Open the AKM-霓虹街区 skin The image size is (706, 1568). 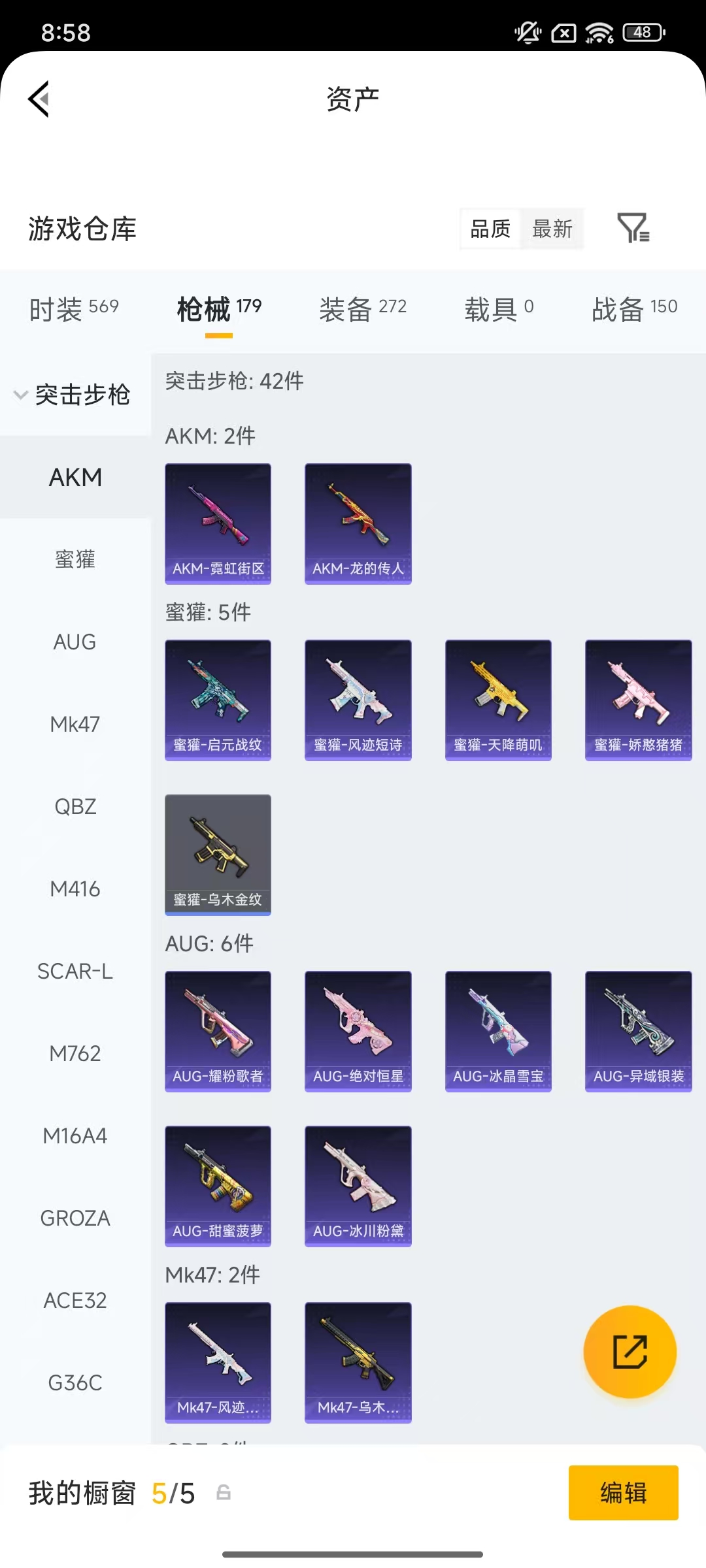tap(218, 523)
